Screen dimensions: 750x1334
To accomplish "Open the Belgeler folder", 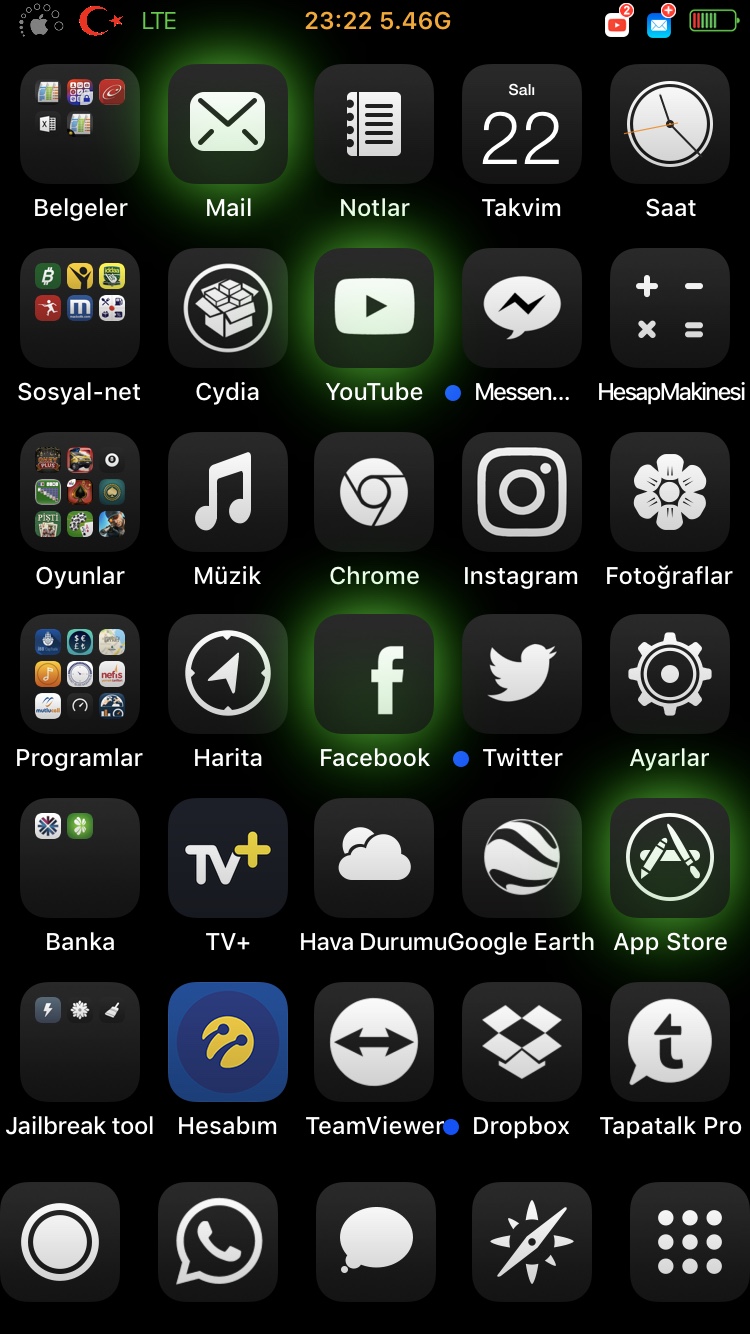I will 80,124.
